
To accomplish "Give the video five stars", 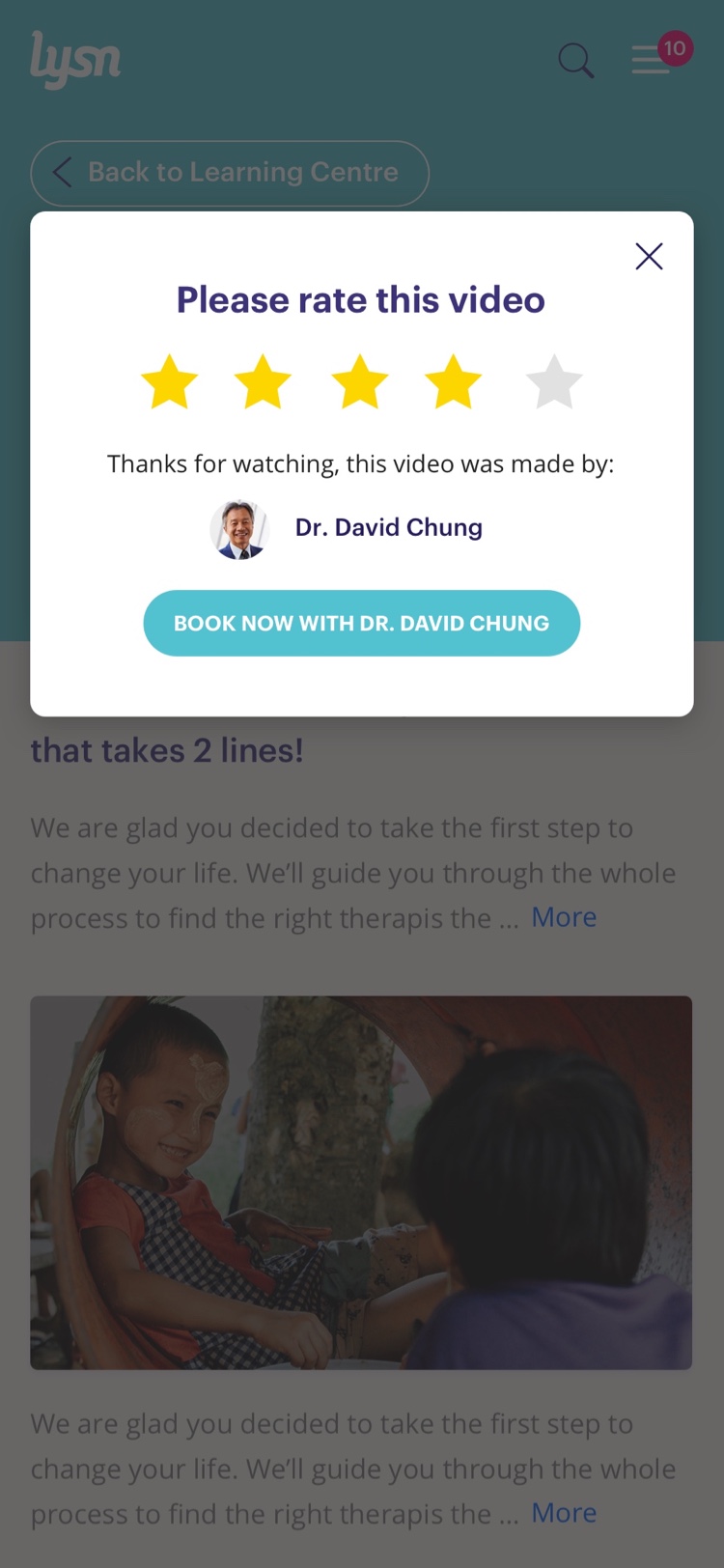I will [x=554, y=381].
